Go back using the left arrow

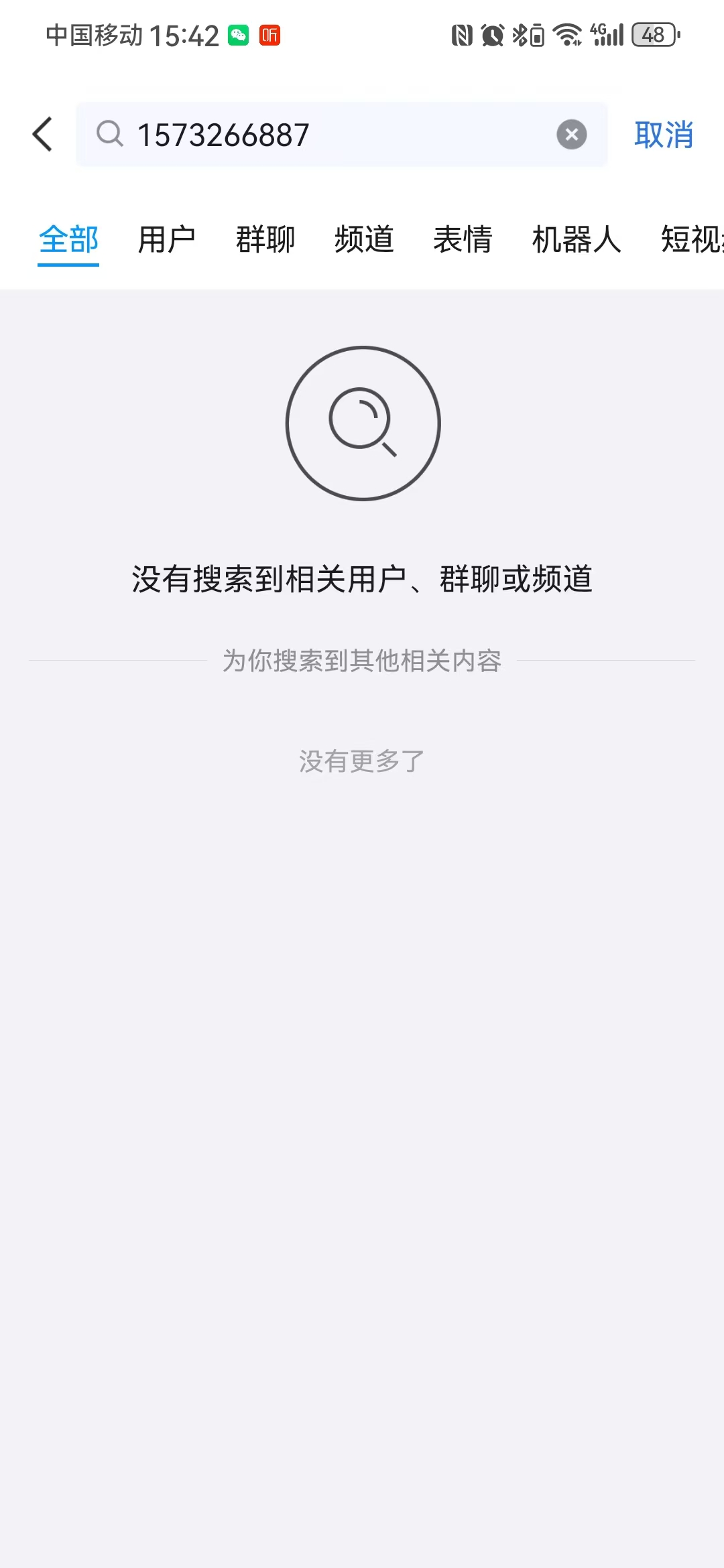[42, 134]
